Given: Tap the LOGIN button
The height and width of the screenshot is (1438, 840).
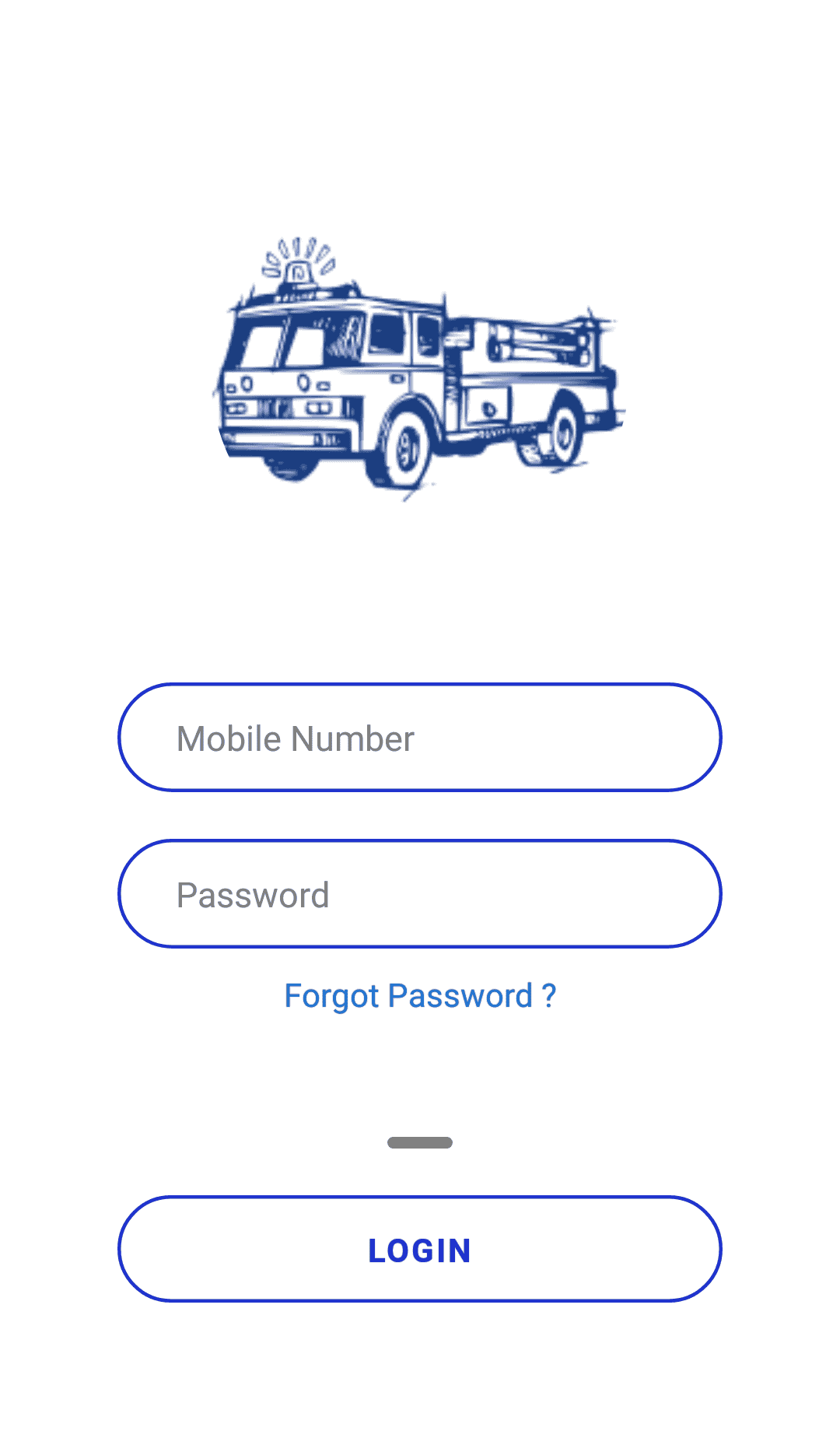Looking at the screenshot, I should (x=420, y=1250).
